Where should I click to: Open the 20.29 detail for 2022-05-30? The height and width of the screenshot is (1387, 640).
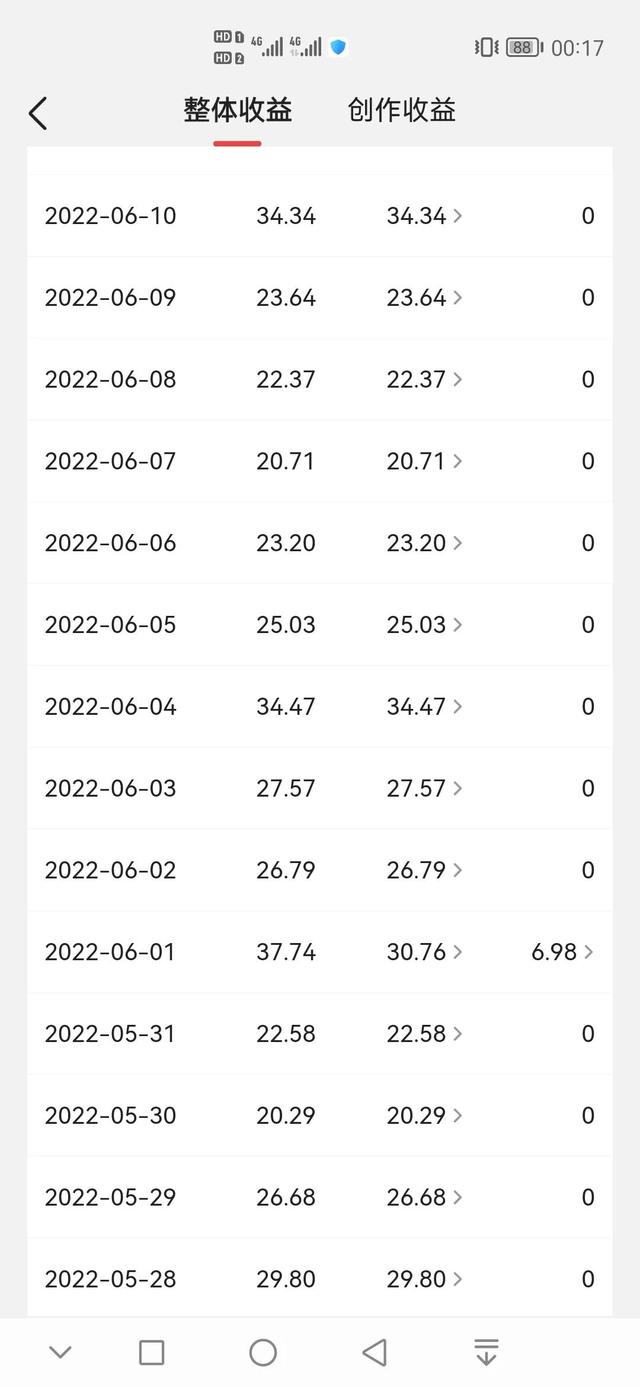click(425, 1116)
